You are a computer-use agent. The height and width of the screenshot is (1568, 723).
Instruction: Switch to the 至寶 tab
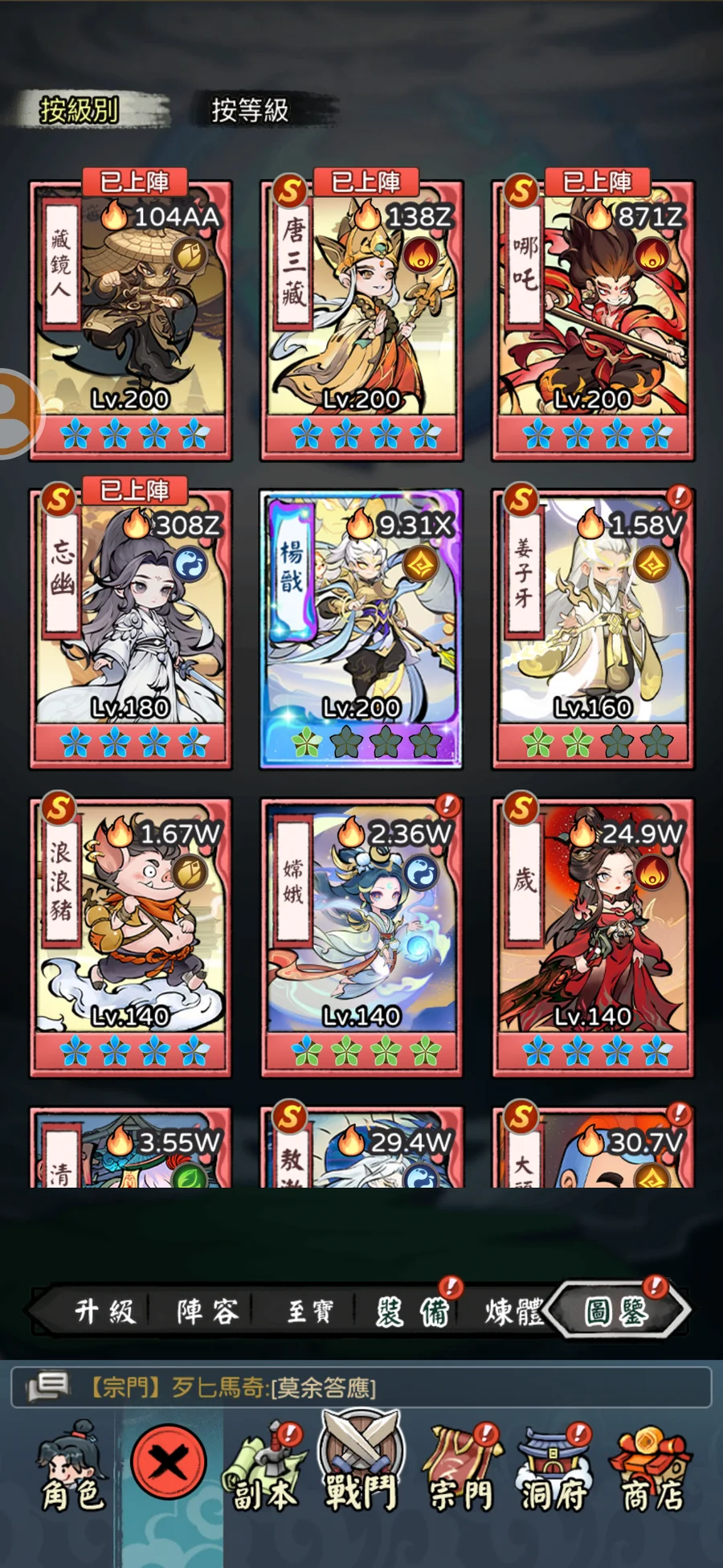point(310,1312)
